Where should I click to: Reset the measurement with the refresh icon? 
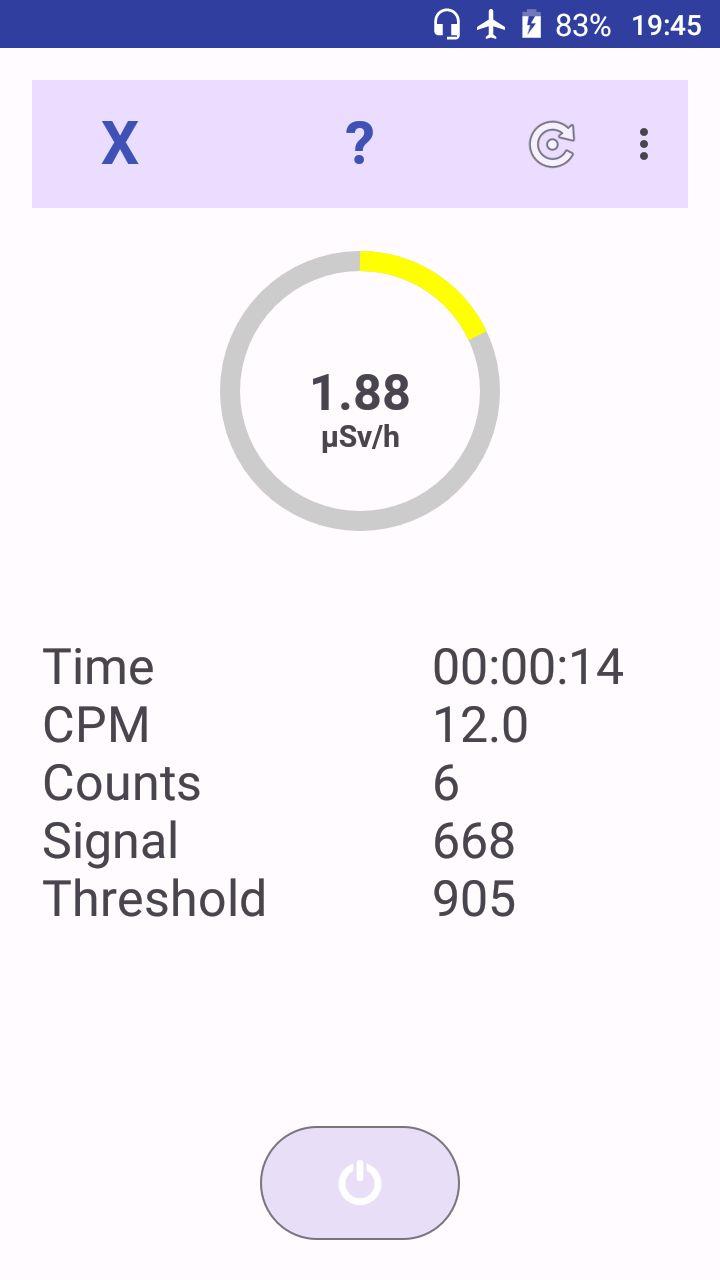(552, 144)
